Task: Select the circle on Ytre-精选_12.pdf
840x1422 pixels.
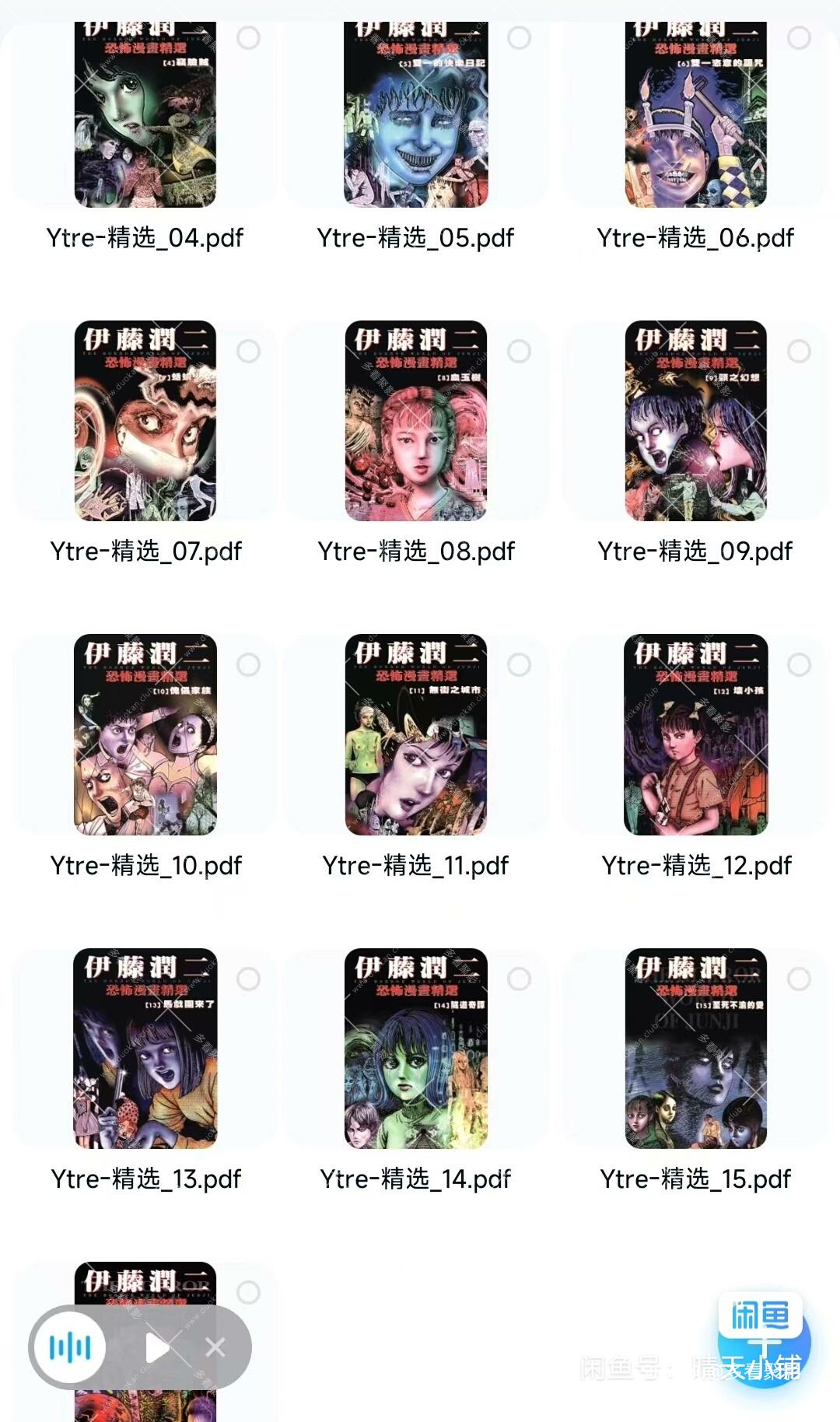Action: pos(799,665)
